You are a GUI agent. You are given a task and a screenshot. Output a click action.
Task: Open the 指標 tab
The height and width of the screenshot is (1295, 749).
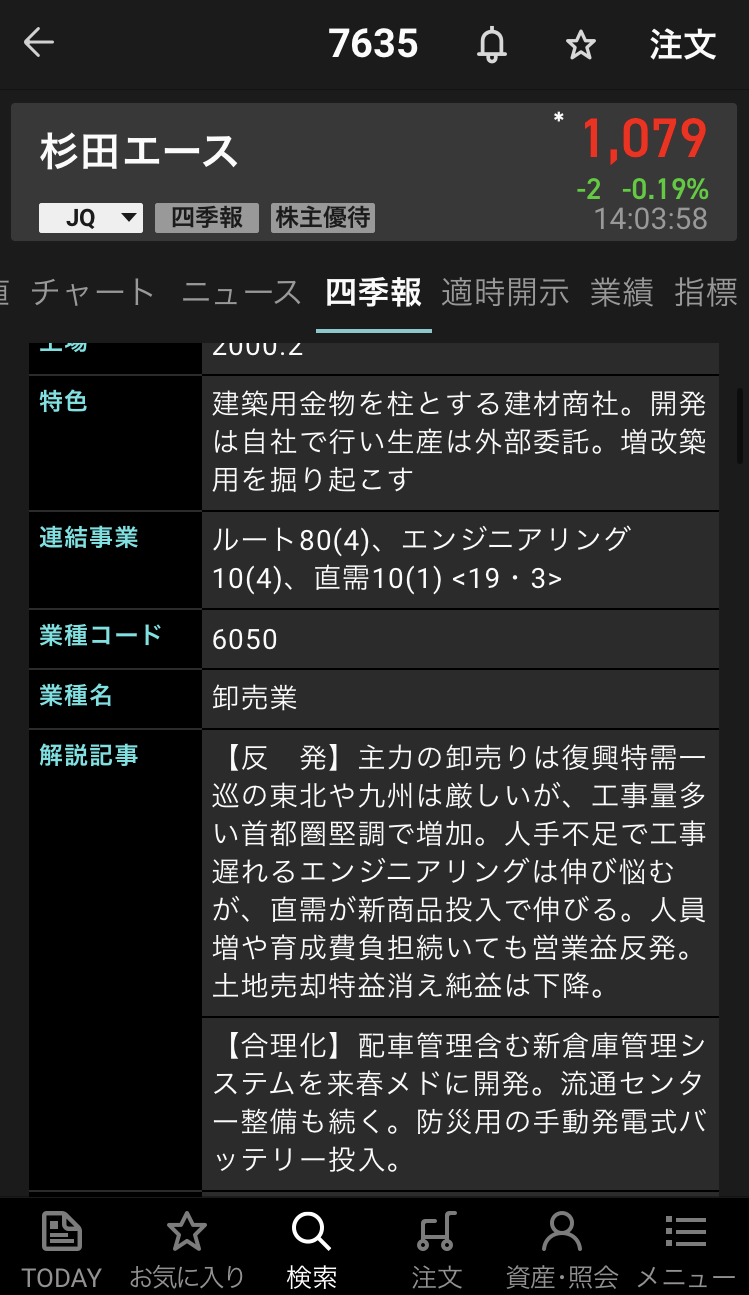[x=707, y=293]
